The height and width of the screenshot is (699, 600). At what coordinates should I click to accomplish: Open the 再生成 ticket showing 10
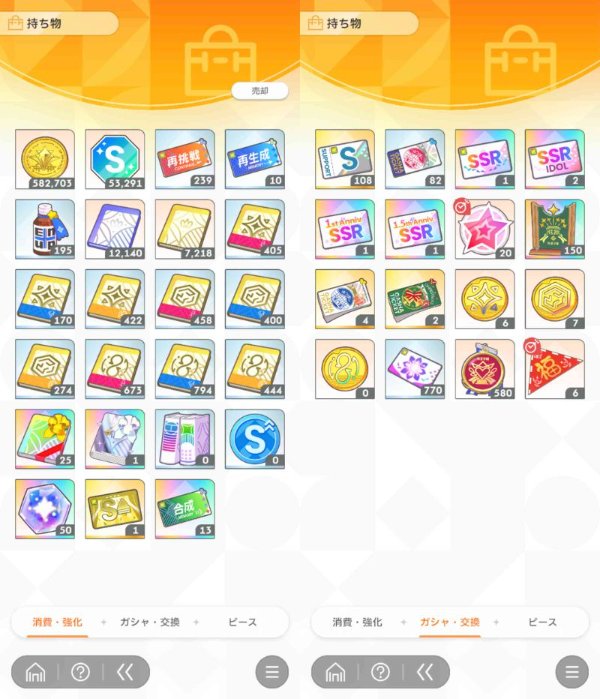[255, 158]
